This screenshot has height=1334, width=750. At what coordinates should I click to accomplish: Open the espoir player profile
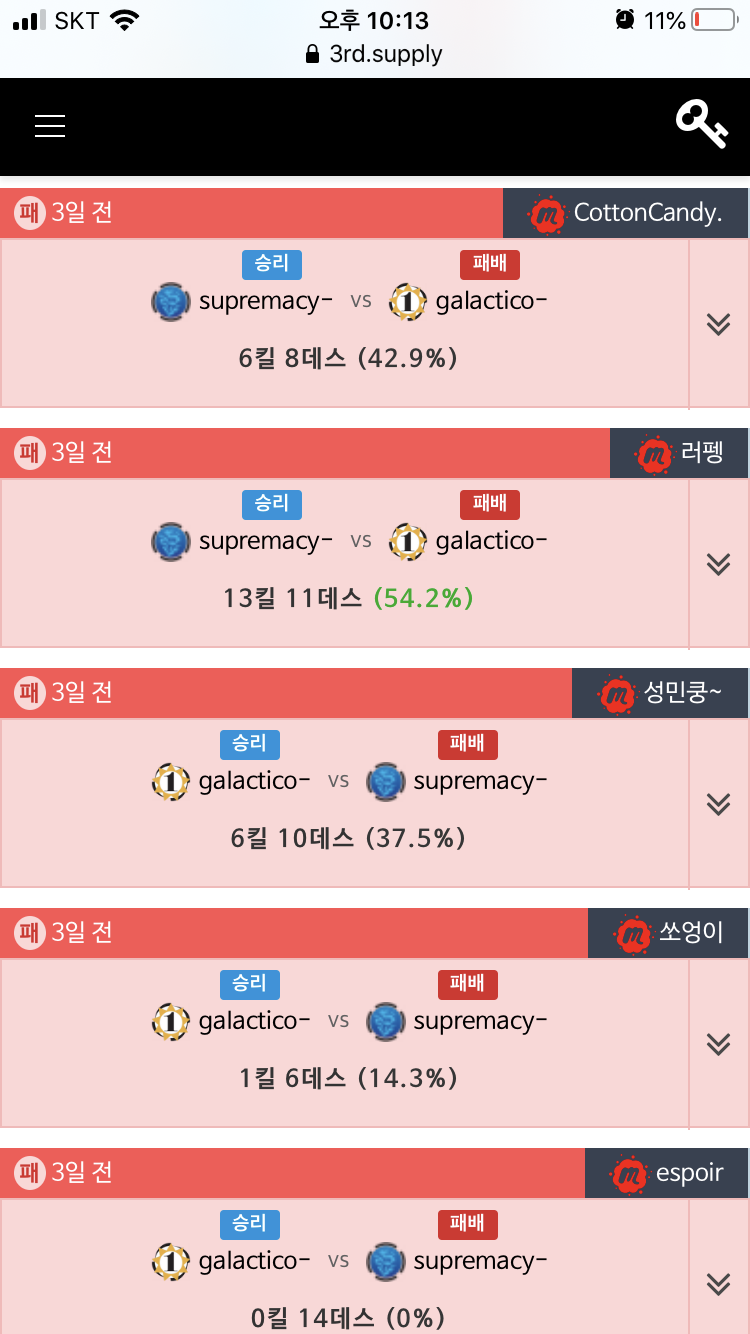[x=667, y=1173]
